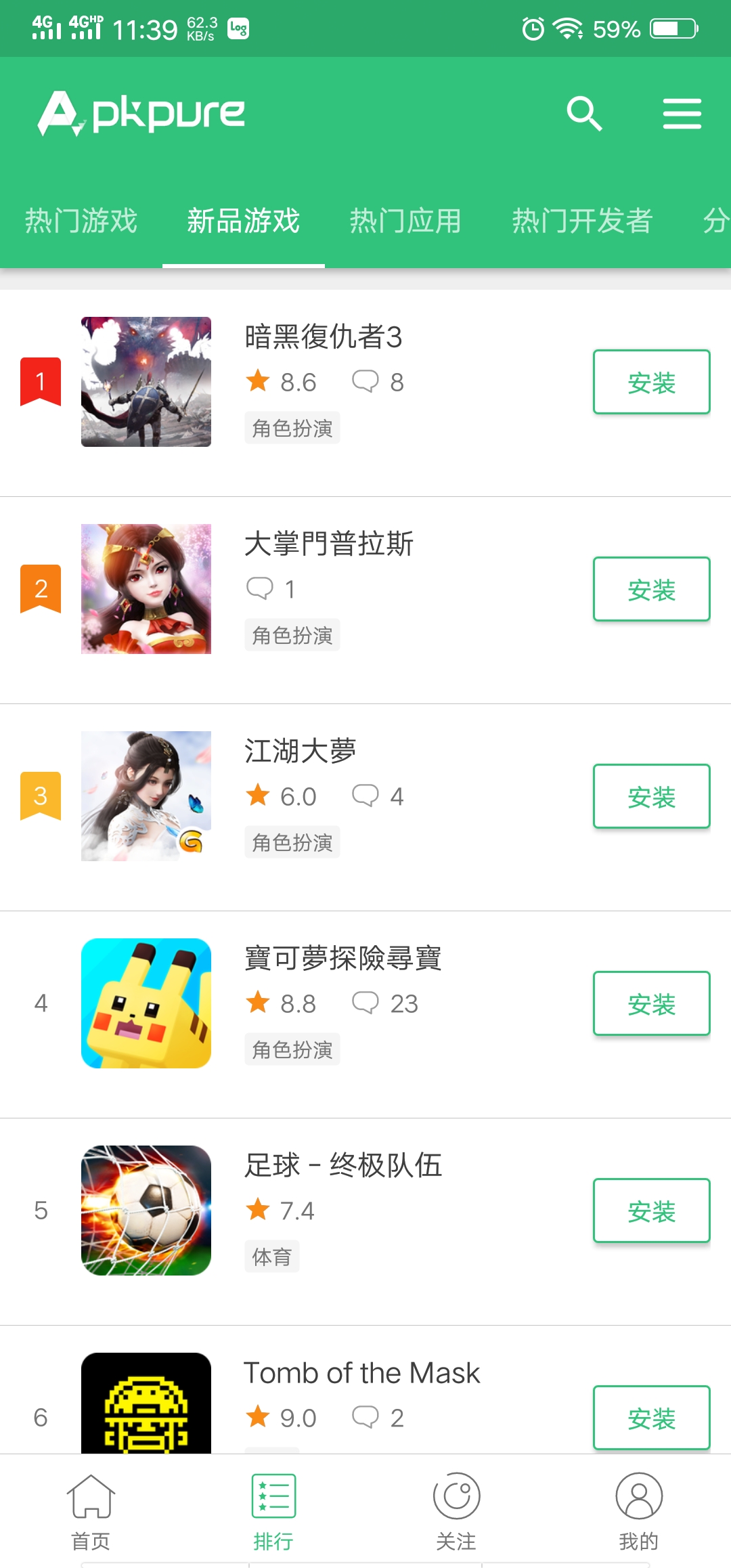
Task: Open the comments icon showing 23 for 寶可夢探險尋寶
Action: click(366, 1003)
